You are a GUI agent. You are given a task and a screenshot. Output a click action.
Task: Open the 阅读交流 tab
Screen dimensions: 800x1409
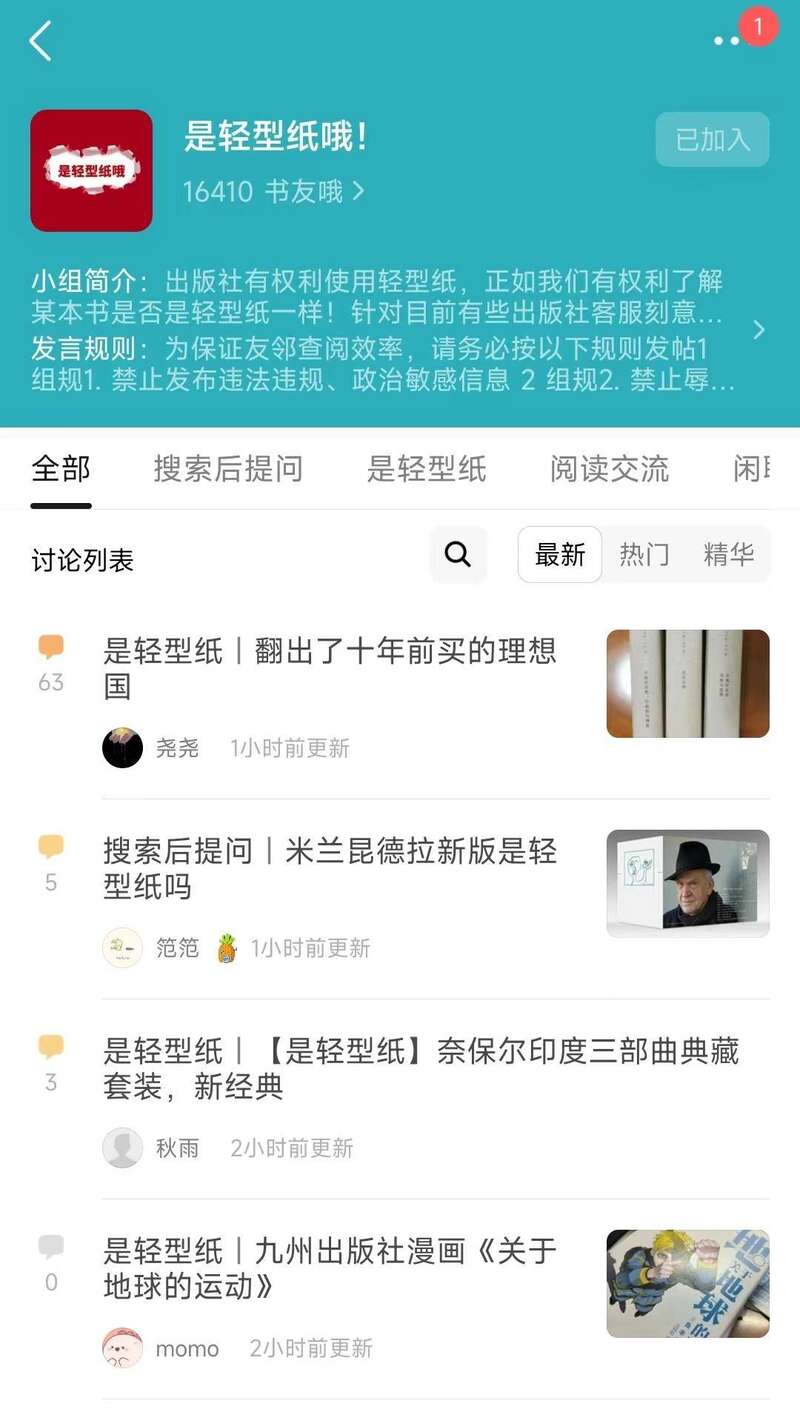pos(609,469)
